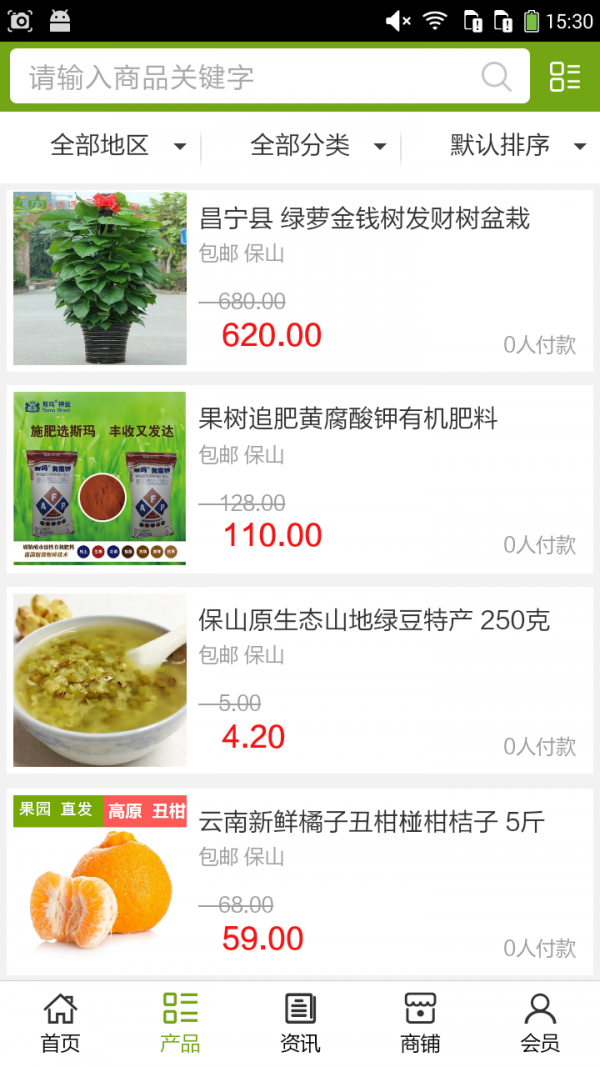The image size is (600, 1067).
Task: Tap the magnifier search icon
Action: point(496,77)
